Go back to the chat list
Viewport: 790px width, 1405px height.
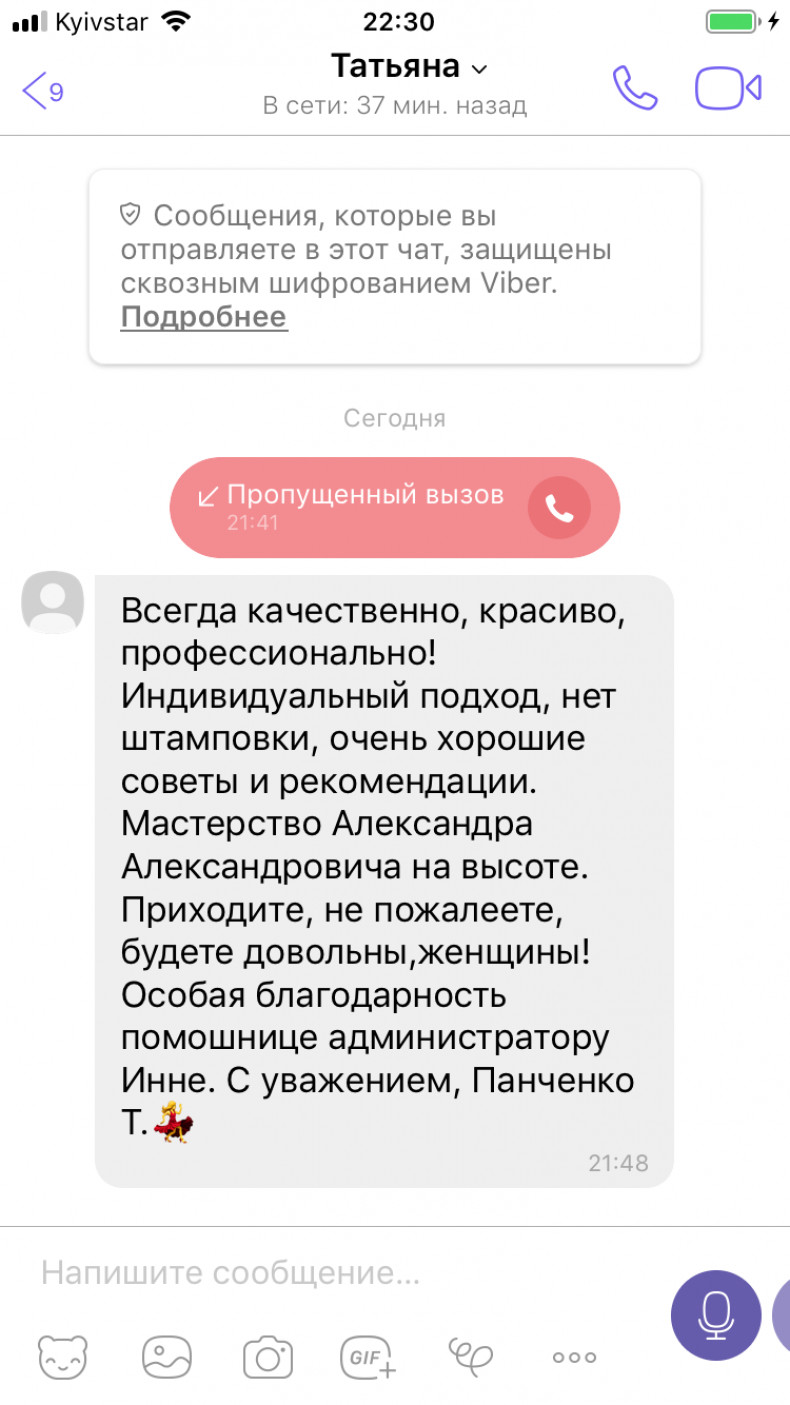click(43, 90)
